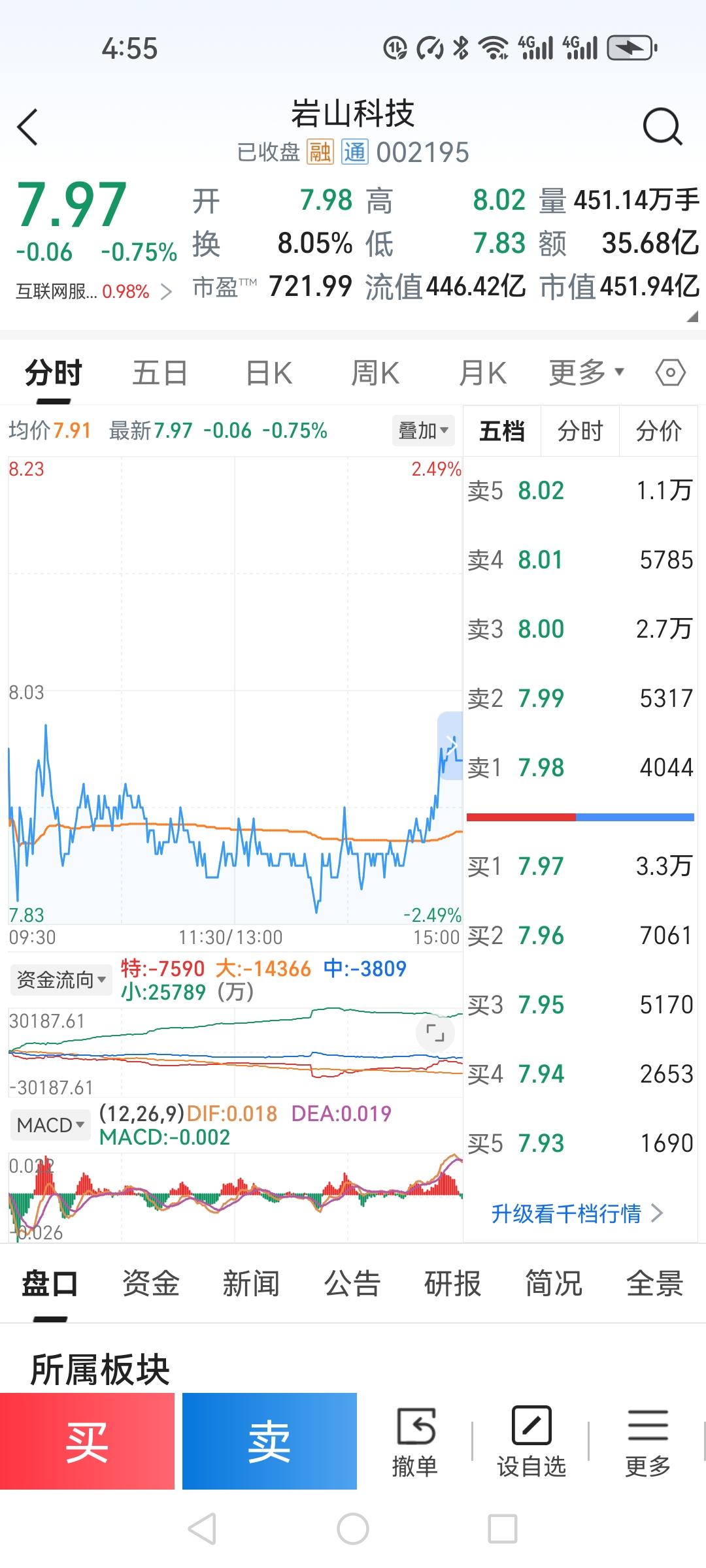This screenshot has width=706, height=1568.
Task: Go back using the top-left arrow
Action: (x=27, y=127)
